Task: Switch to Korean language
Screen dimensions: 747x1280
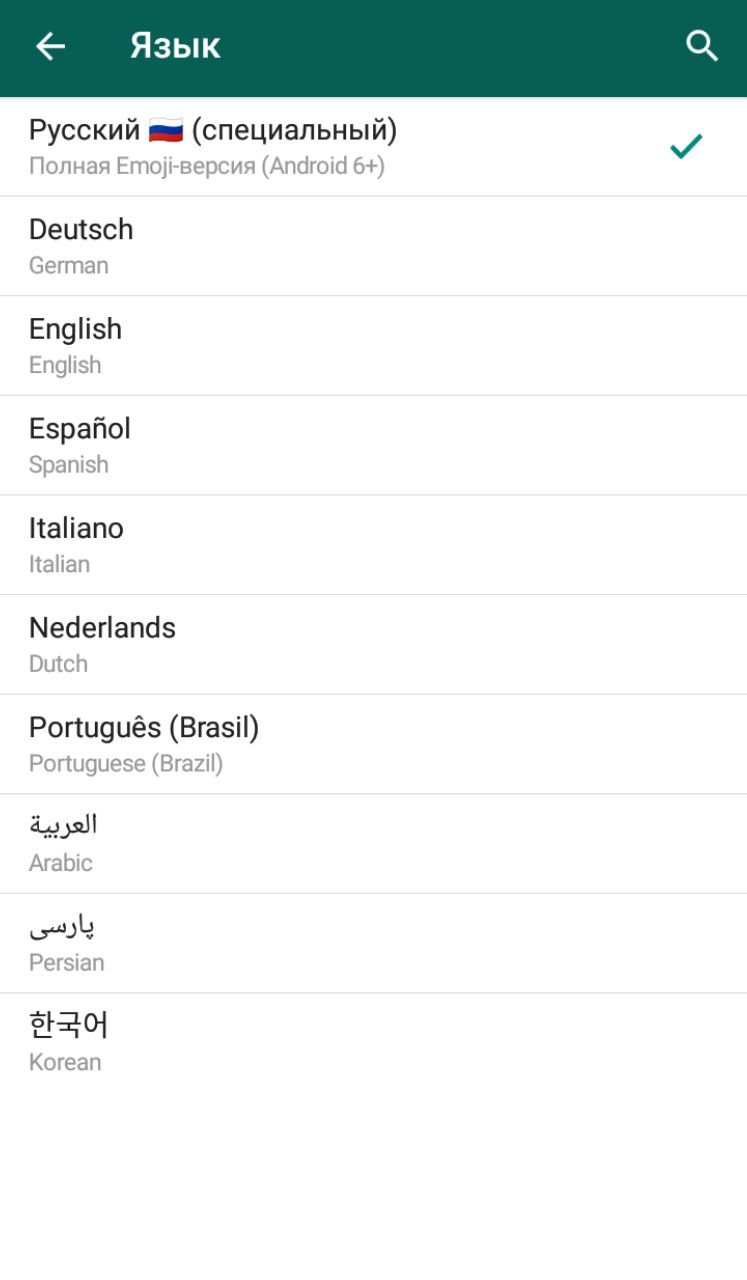Action: 373,1043
